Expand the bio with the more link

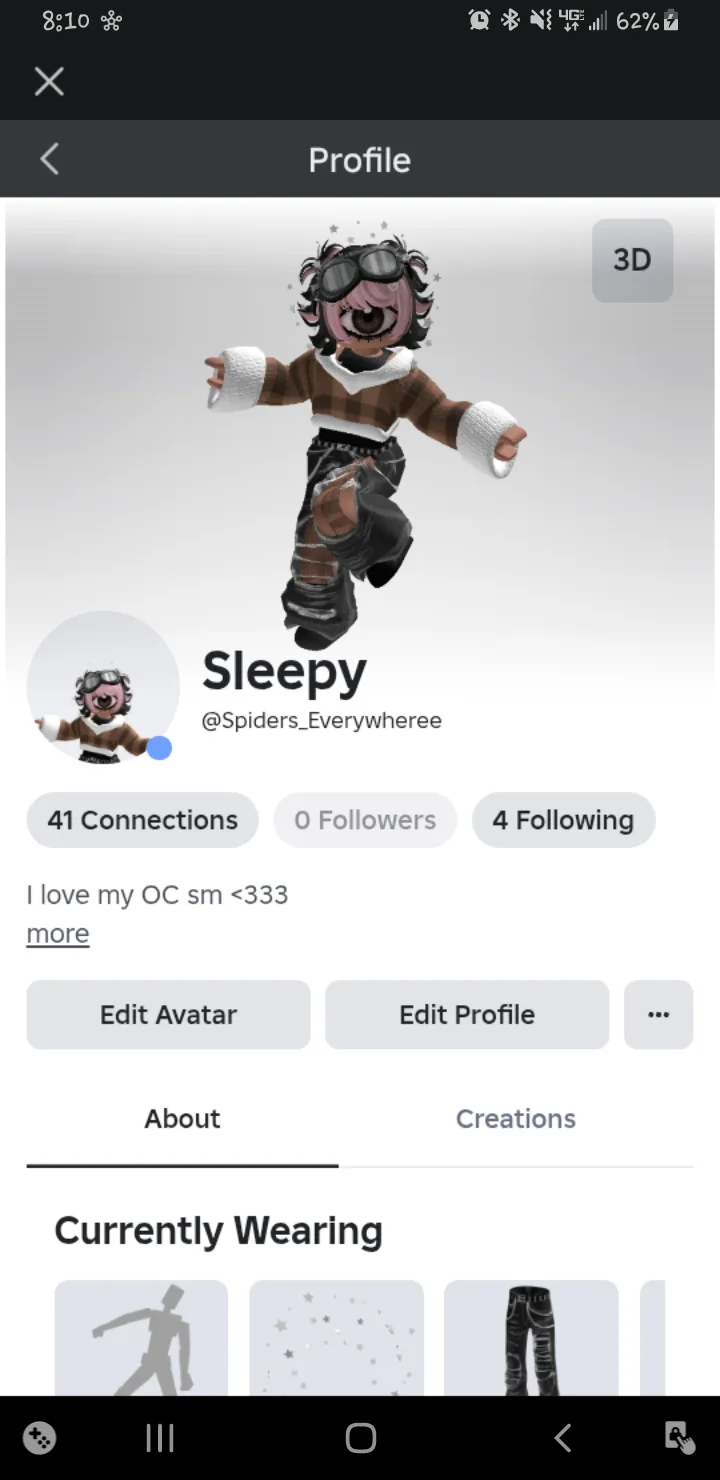tap(58, 934)
